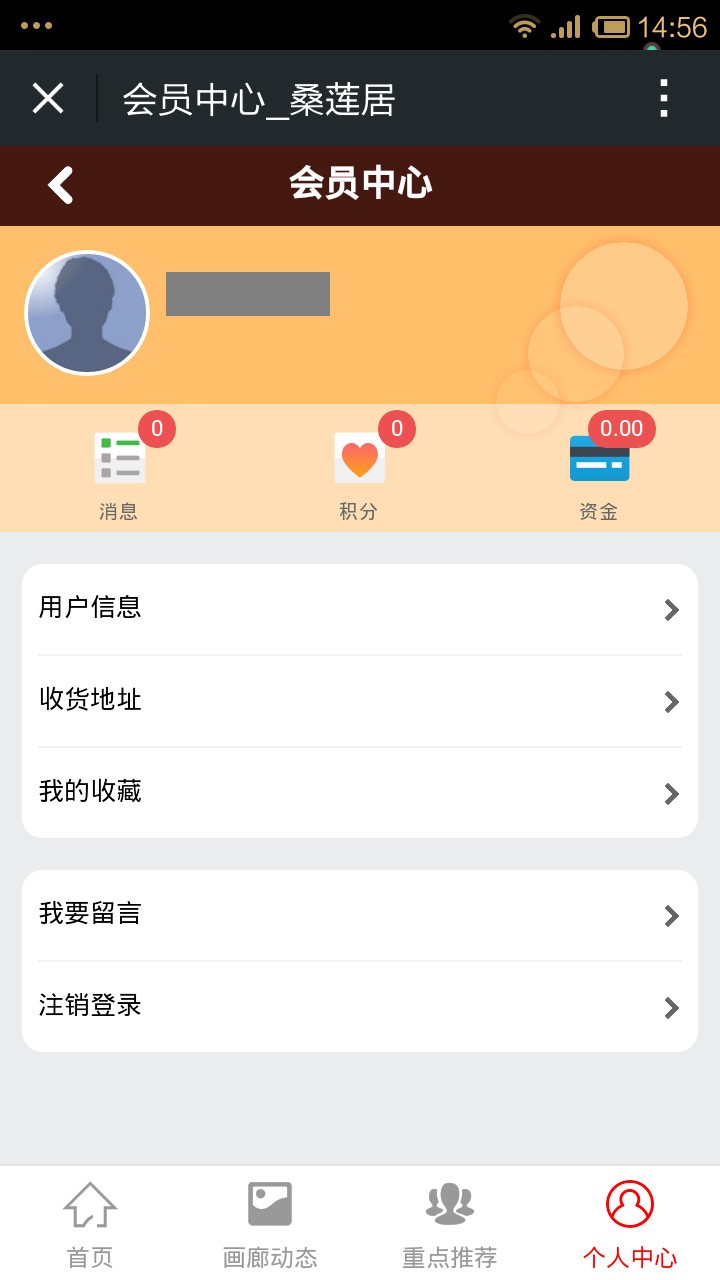Select 个人中心 tab
The height and width of the screenshot is (1280, 720).
630,1224
